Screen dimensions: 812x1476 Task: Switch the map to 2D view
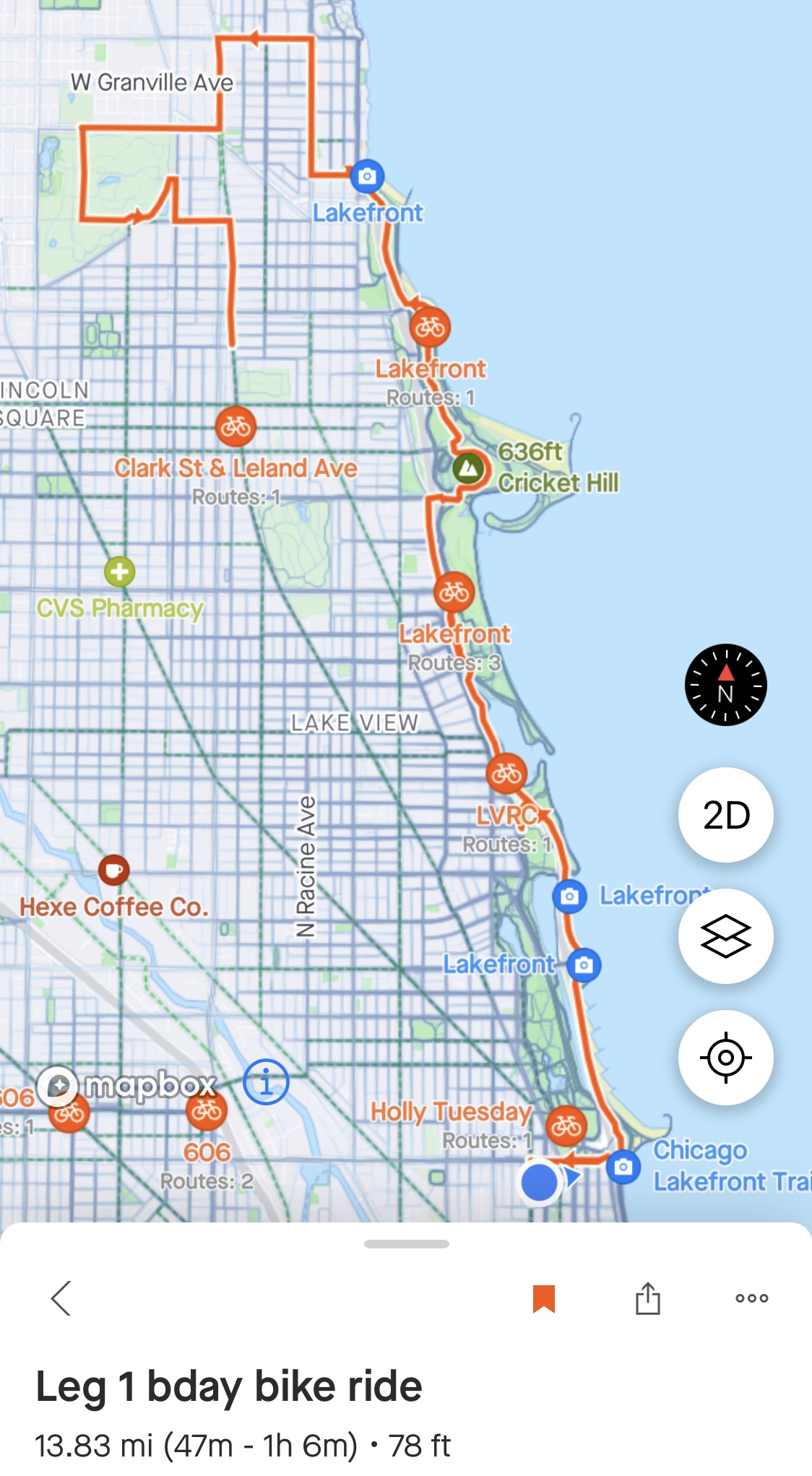pos(725,815)
